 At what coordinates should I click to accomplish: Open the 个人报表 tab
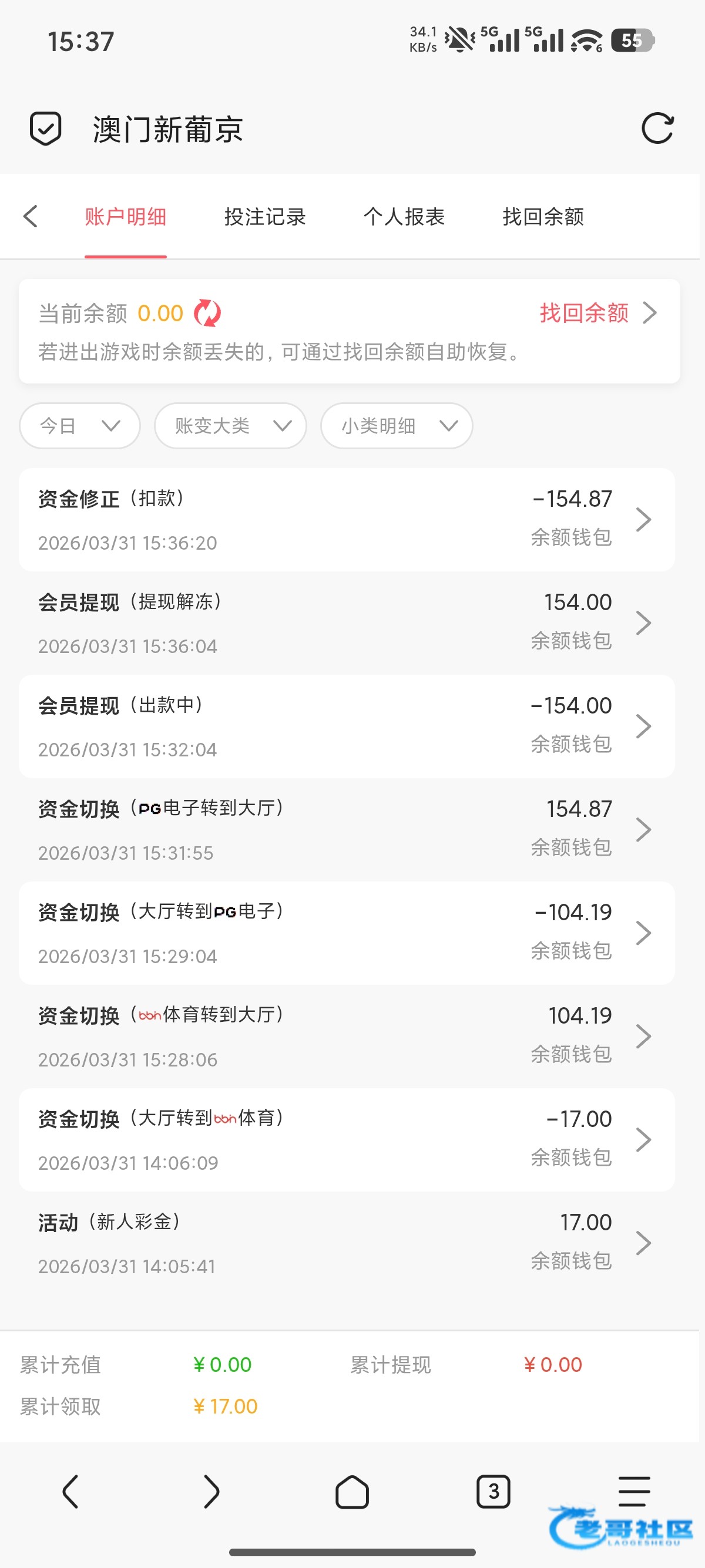(404, 217)
